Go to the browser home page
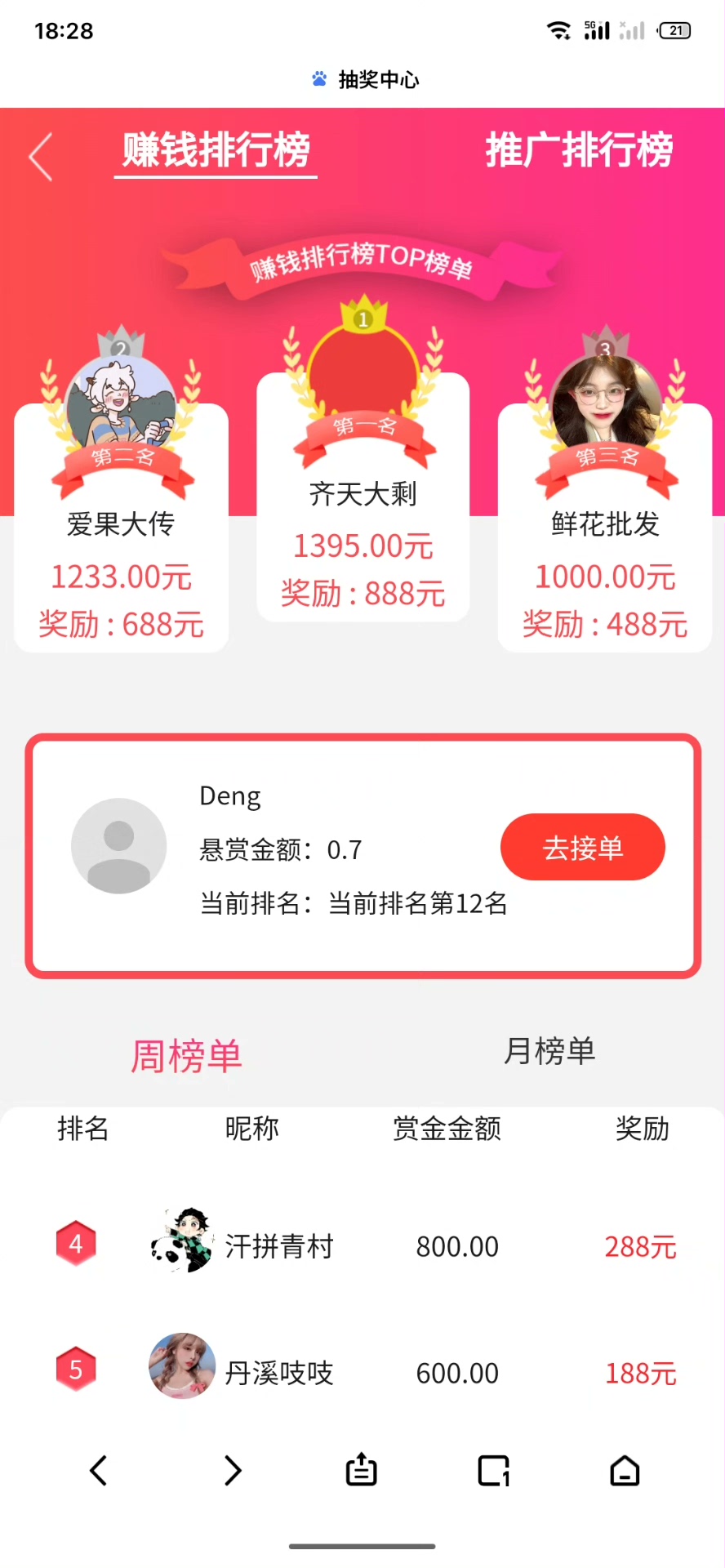 click(x=625, y=1471)
